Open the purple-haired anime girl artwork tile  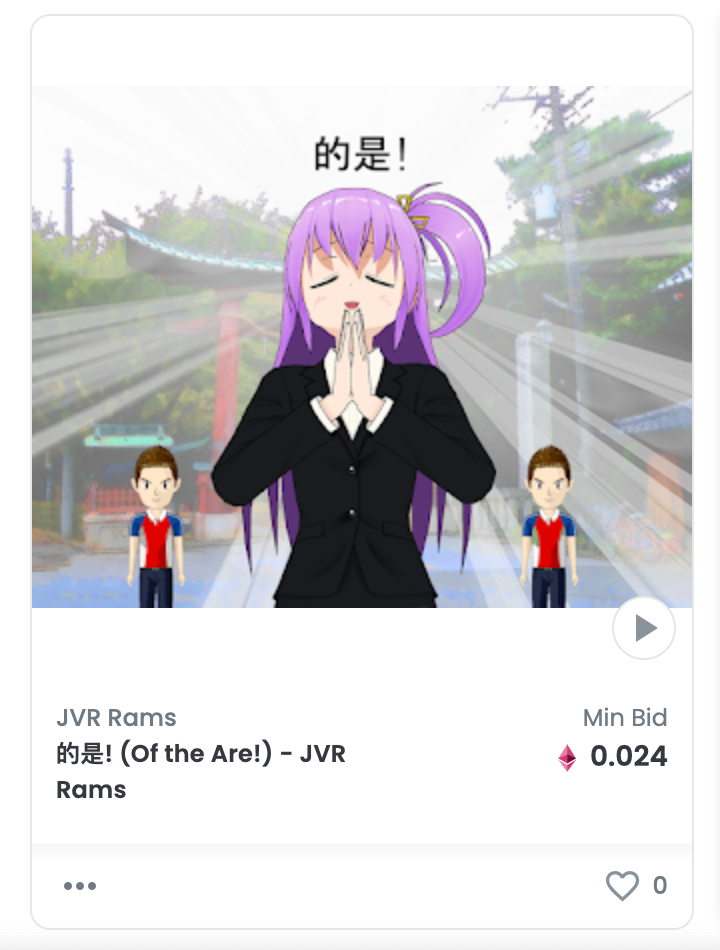[x=361, y=347]
